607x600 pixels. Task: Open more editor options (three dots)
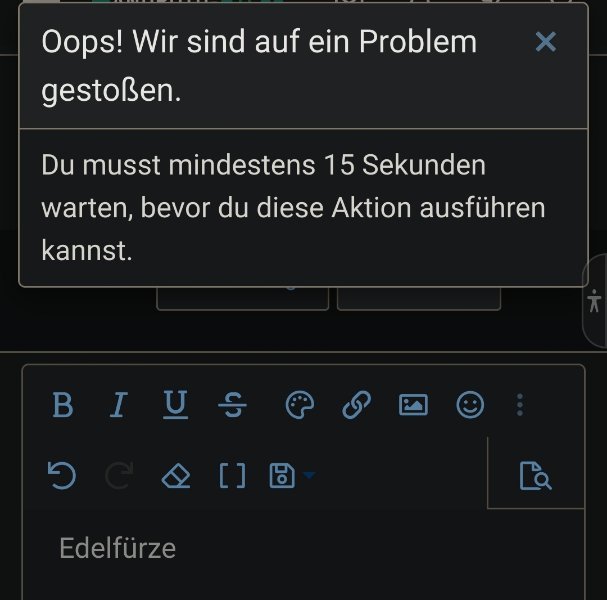click(x=519, y=405)
